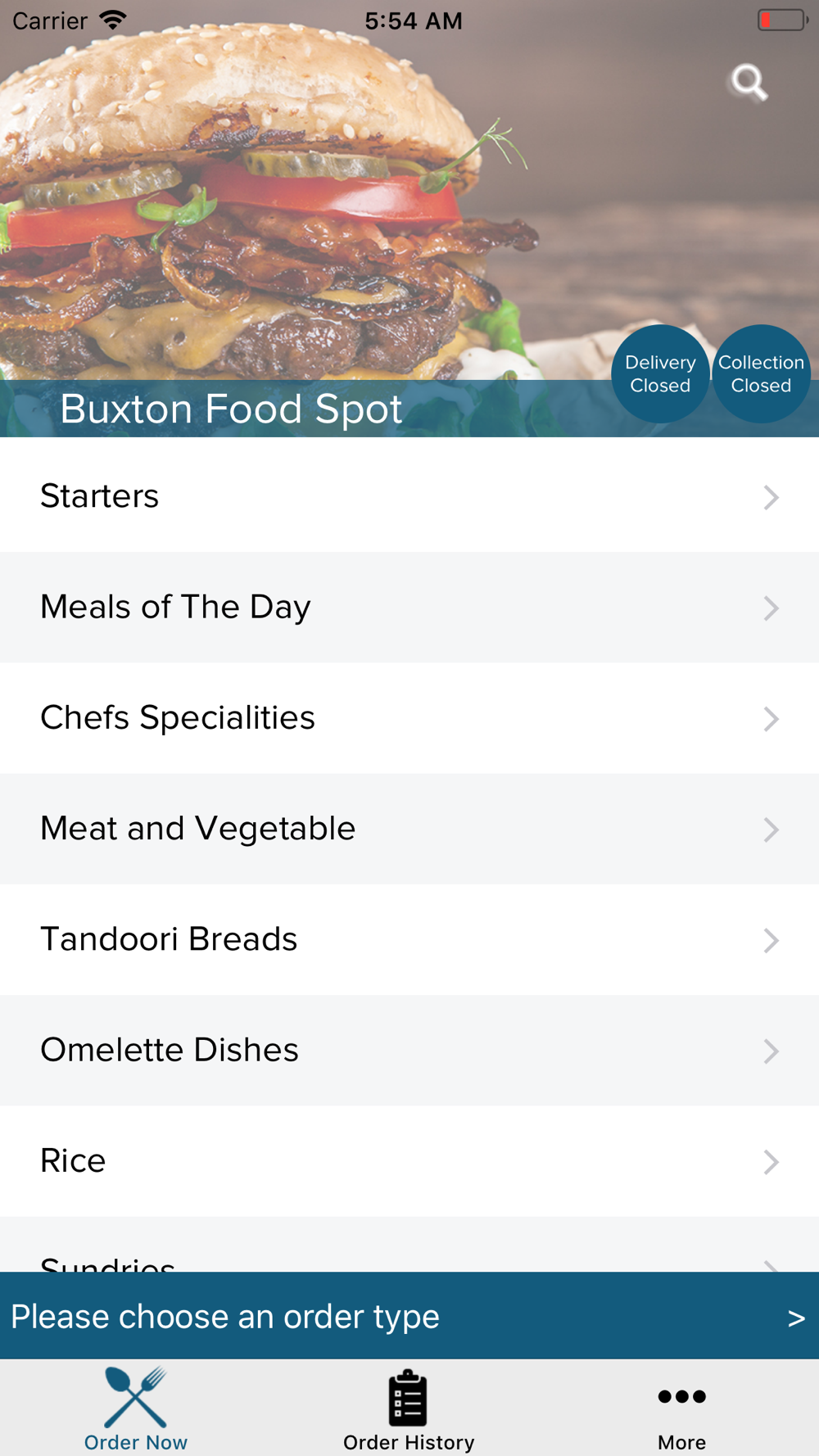This screenshot has height=1456, width=819.
Task: View Chefs Specialities menu
Action: (x=409, y=718)
